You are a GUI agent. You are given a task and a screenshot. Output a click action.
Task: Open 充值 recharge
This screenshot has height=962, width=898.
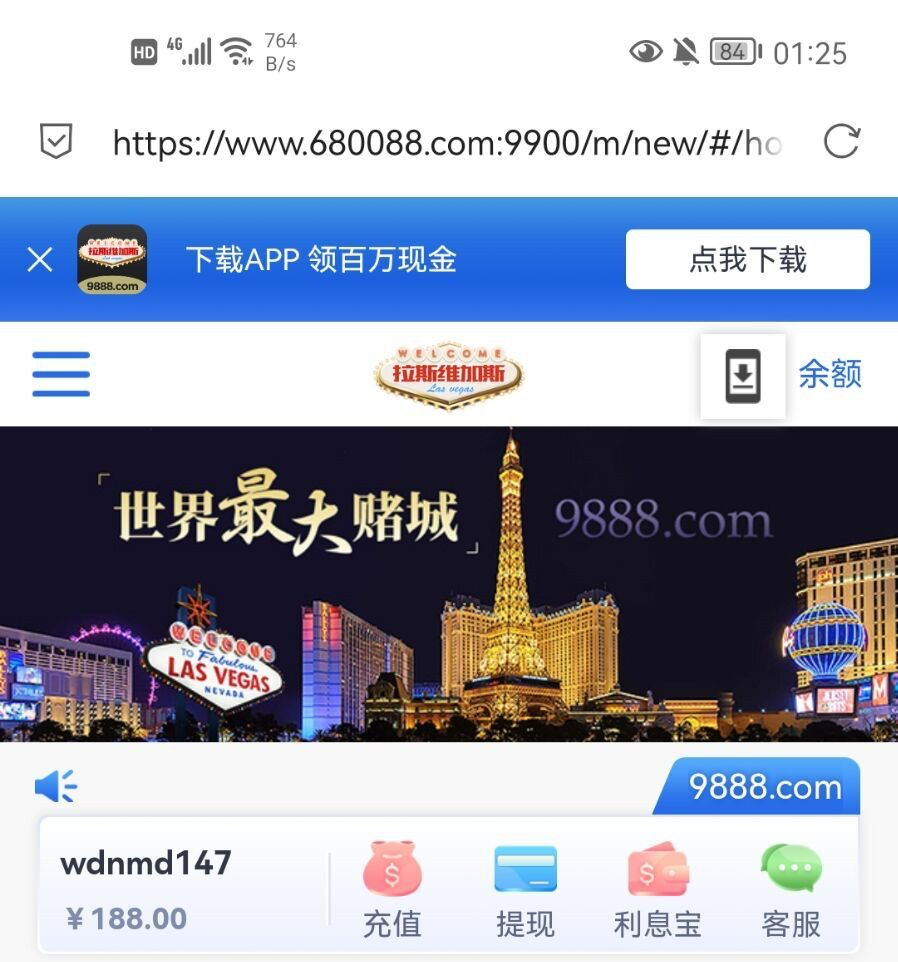point(392,888)
